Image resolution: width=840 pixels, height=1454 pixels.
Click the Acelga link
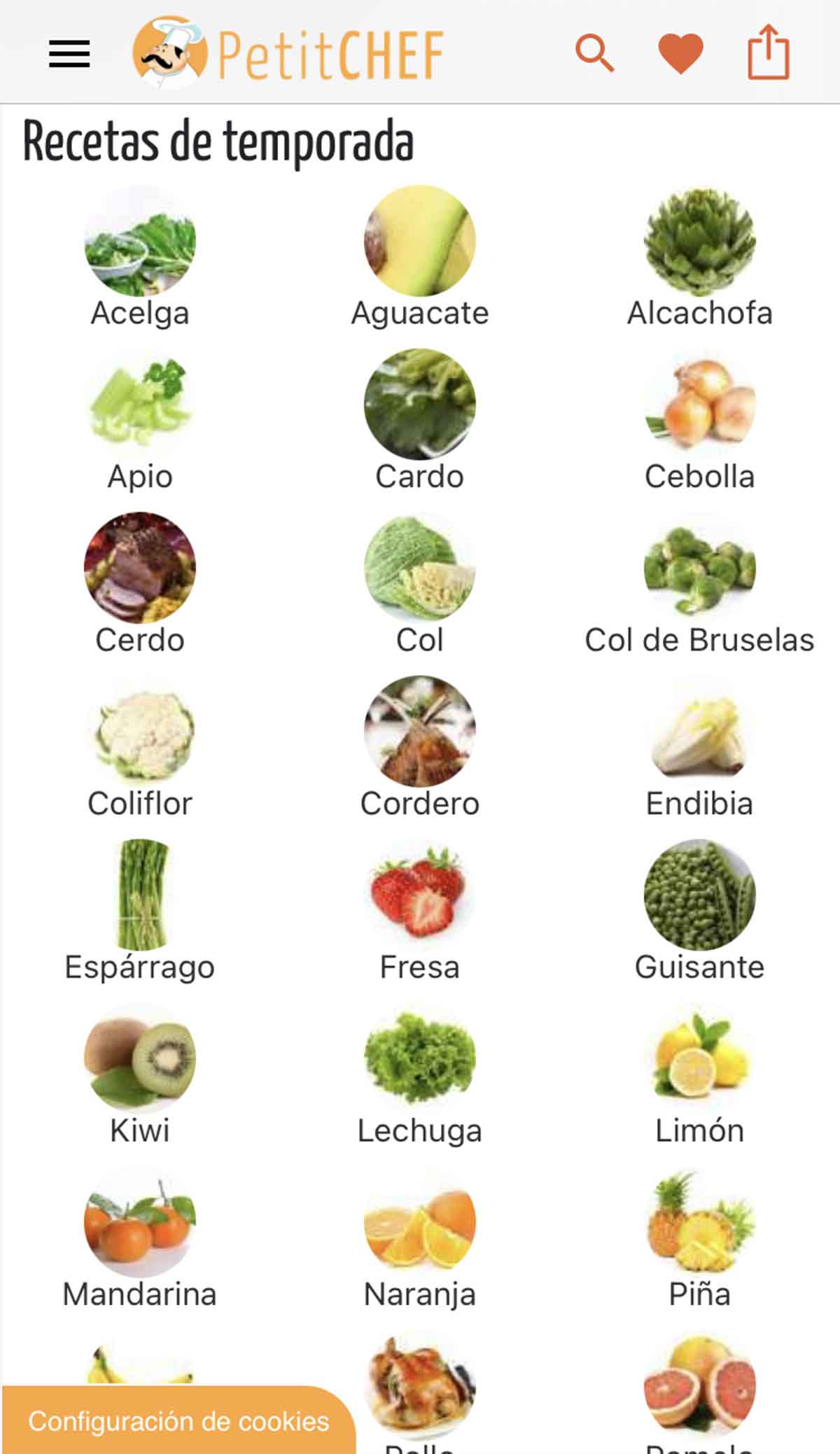pyautogui.click(x=141, y=313)
